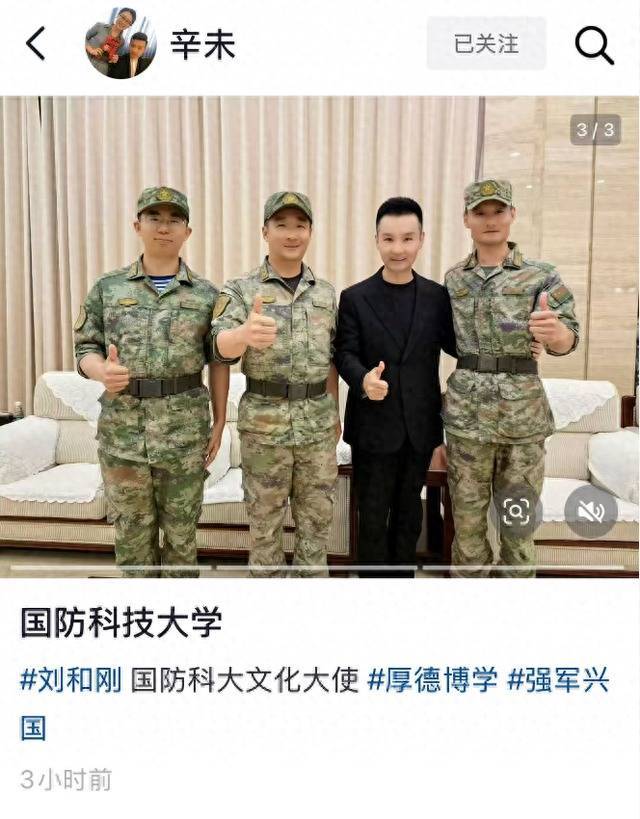Viewport: 640px width, 819px height.
Task: Open 辛未's profile avatar
Action: click(121, 44)
